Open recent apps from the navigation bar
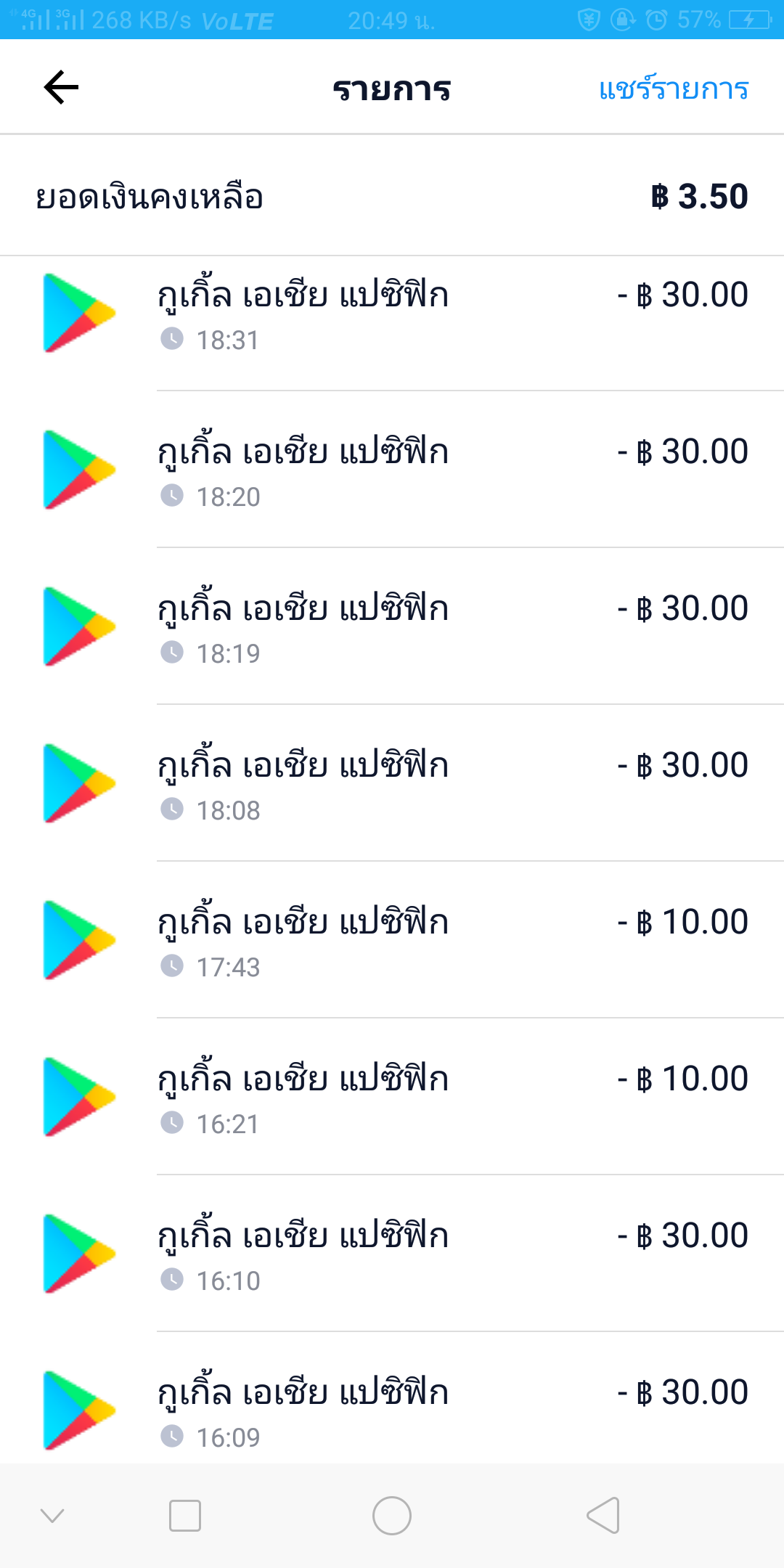This screenshot has height=1568, width=784. 185,1516
